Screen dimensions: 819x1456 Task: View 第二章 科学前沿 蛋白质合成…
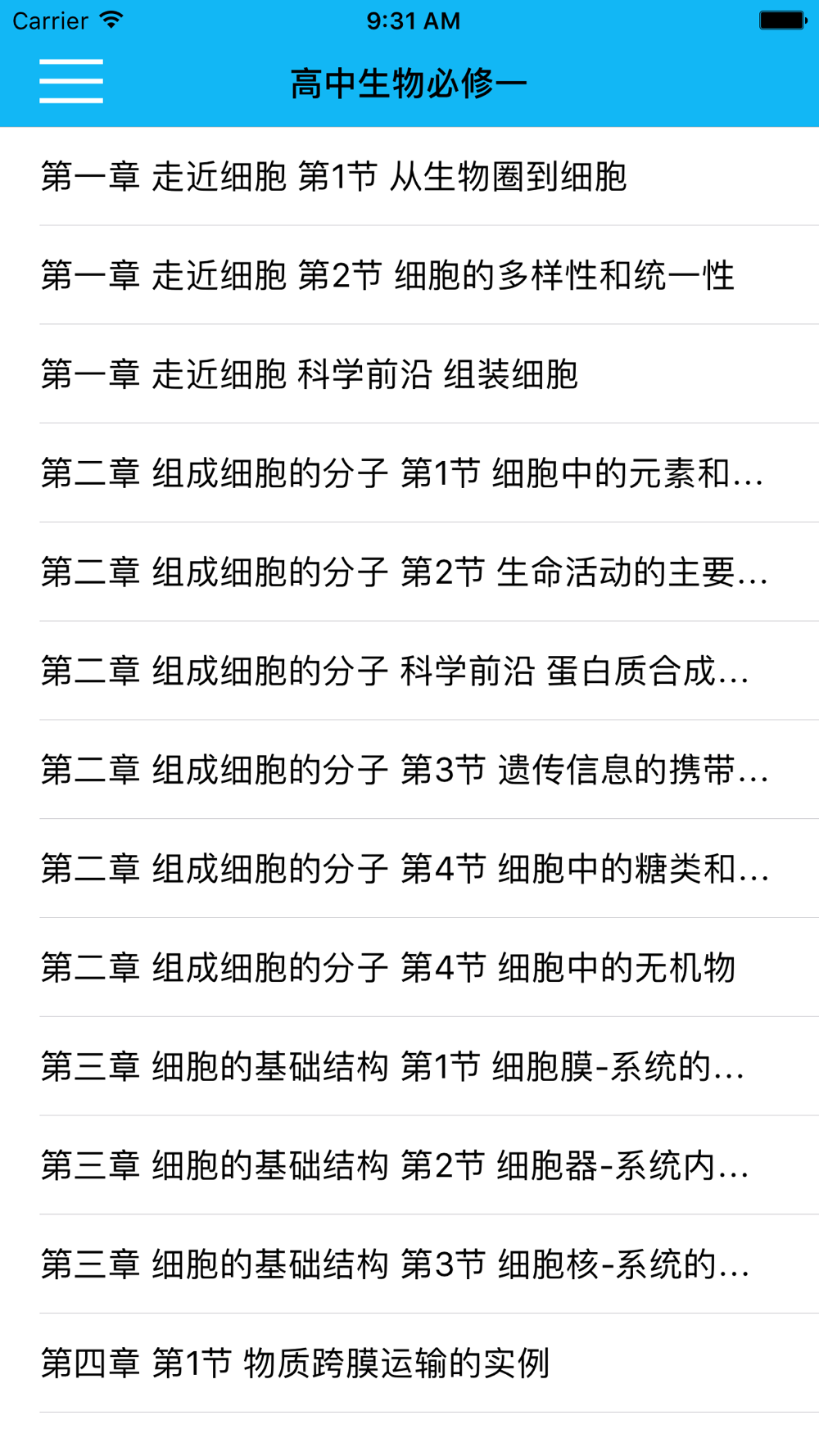coord(409,671)
